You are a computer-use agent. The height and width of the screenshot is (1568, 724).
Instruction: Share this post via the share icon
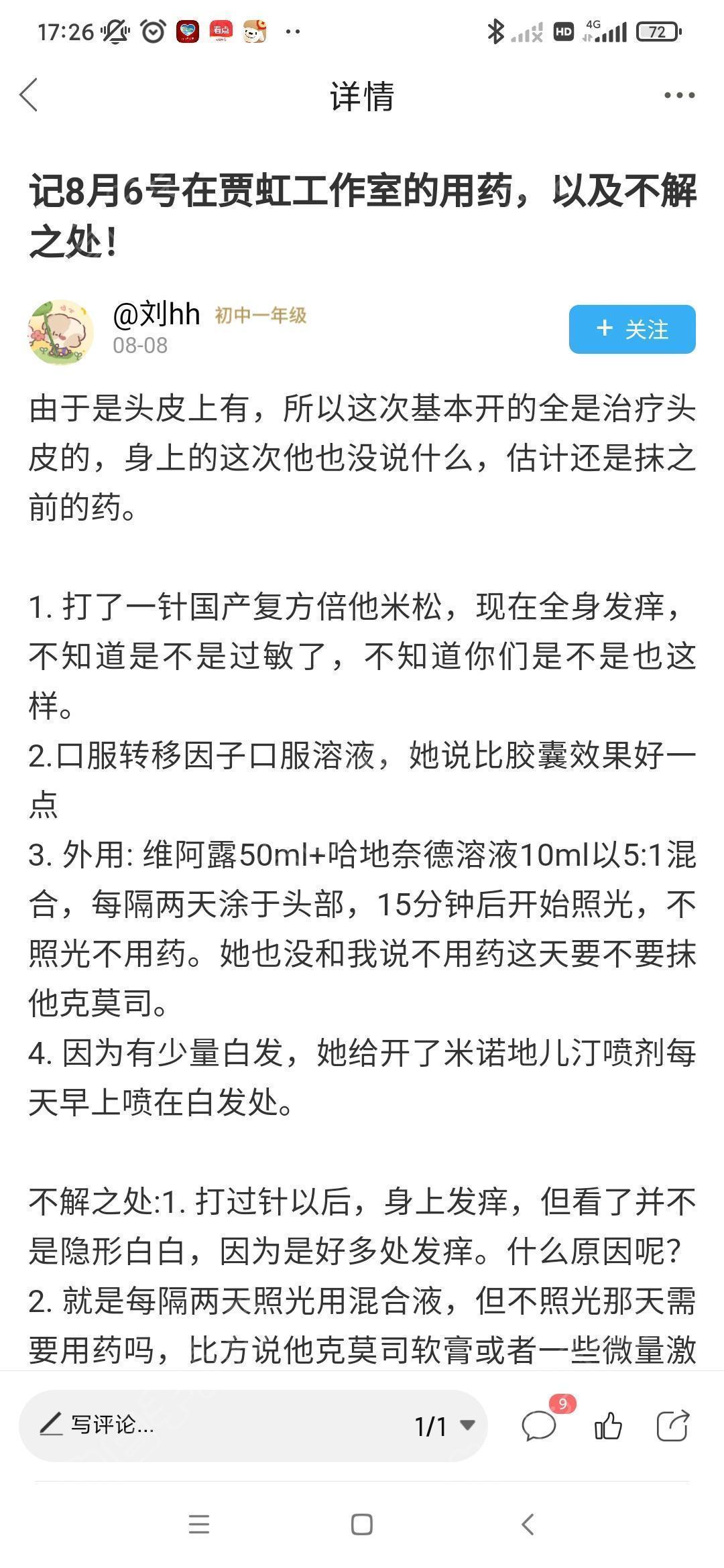[x=672, y=1425]
